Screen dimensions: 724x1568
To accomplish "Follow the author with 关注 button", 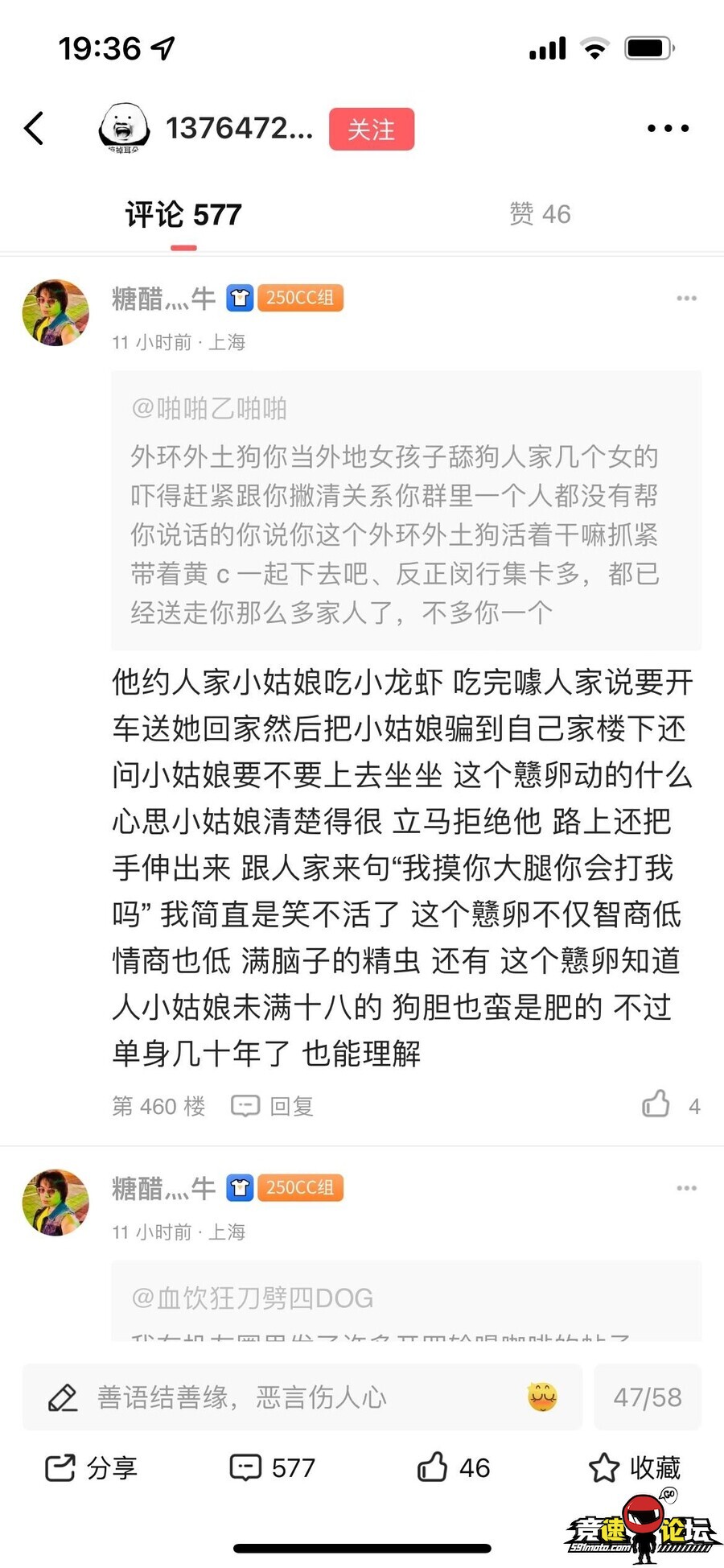I will pyautogui.click(x=371, y=129).
